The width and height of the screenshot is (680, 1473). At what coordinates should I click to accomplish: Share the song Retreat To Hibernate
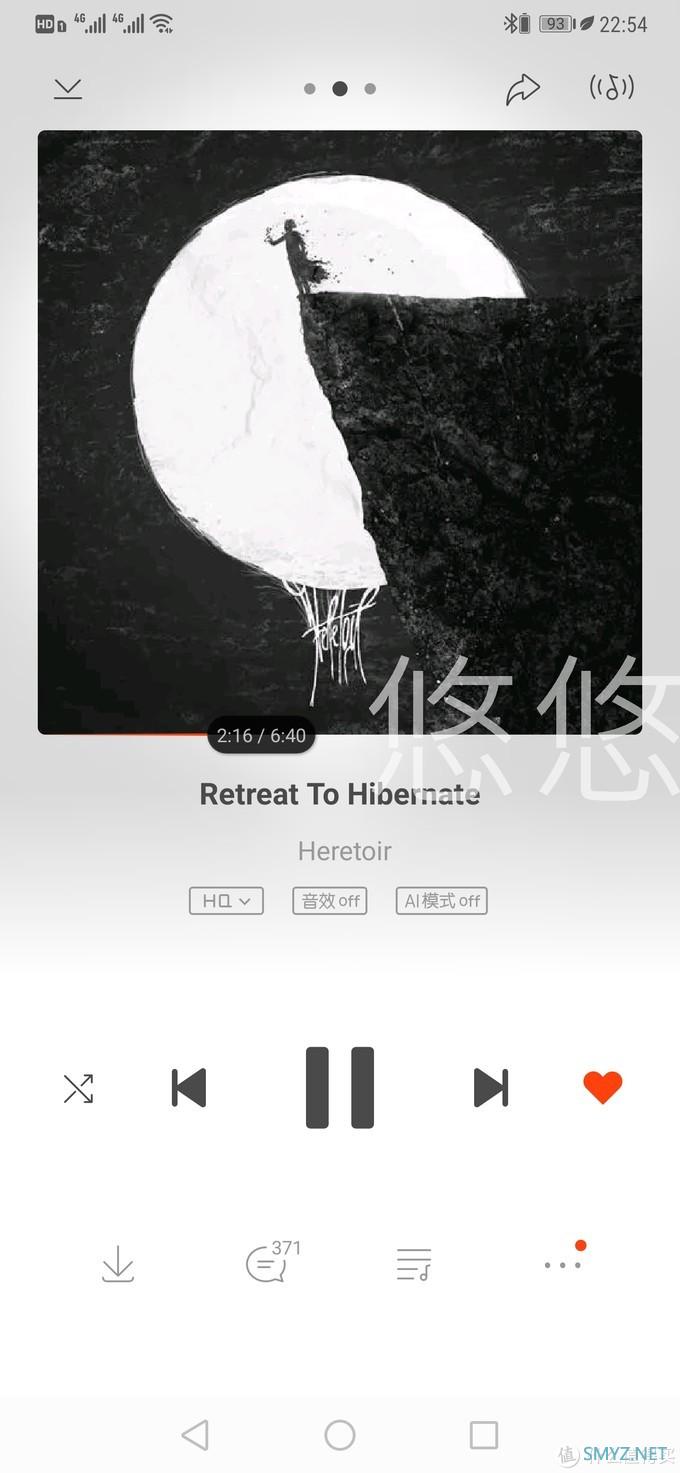click(x=522, y=89)
